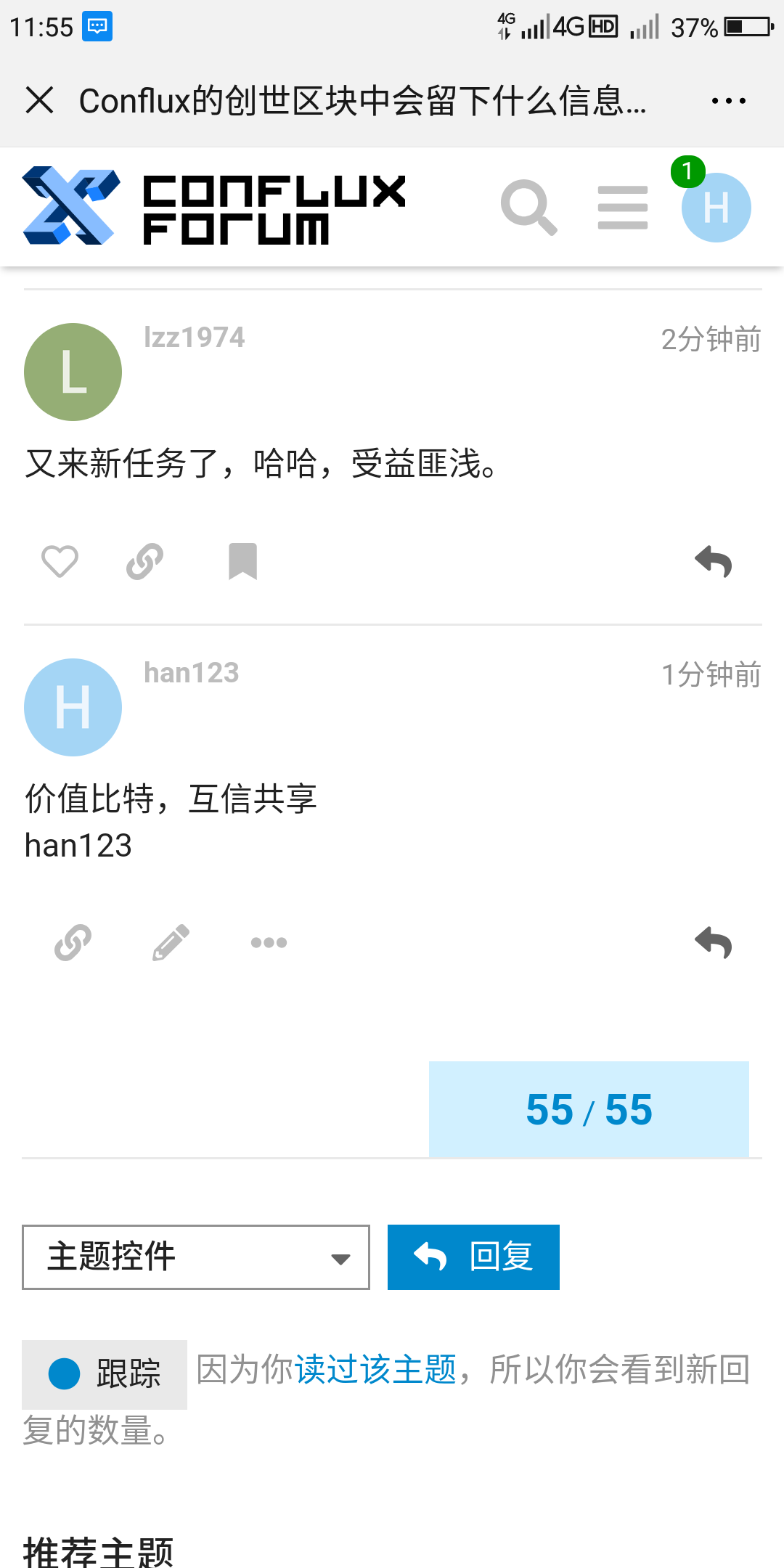Reply to lzz1974's post
The height and width of the screenshot is (1568, 784).
click(x=713, y=562)
